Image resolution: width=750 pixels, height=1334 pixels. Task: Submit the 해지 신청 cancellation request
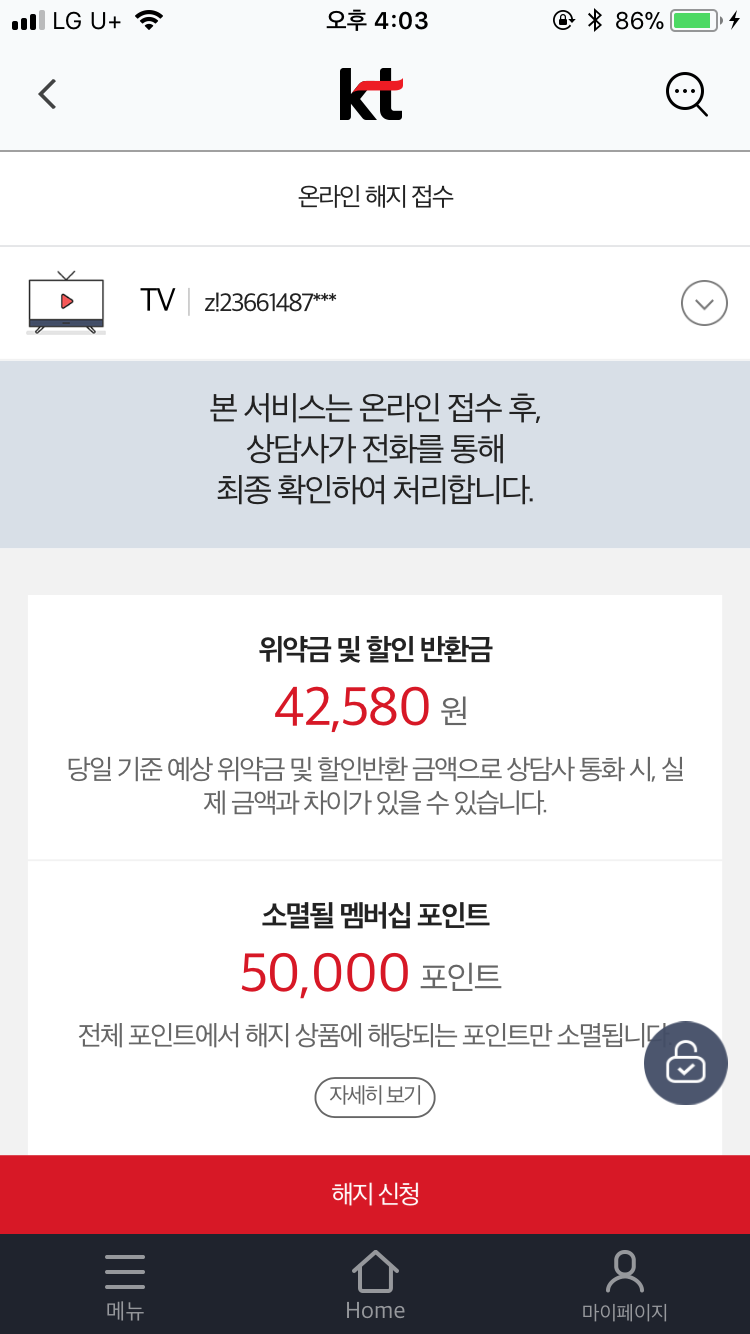pyautogui.click(x=375, y=1193)
